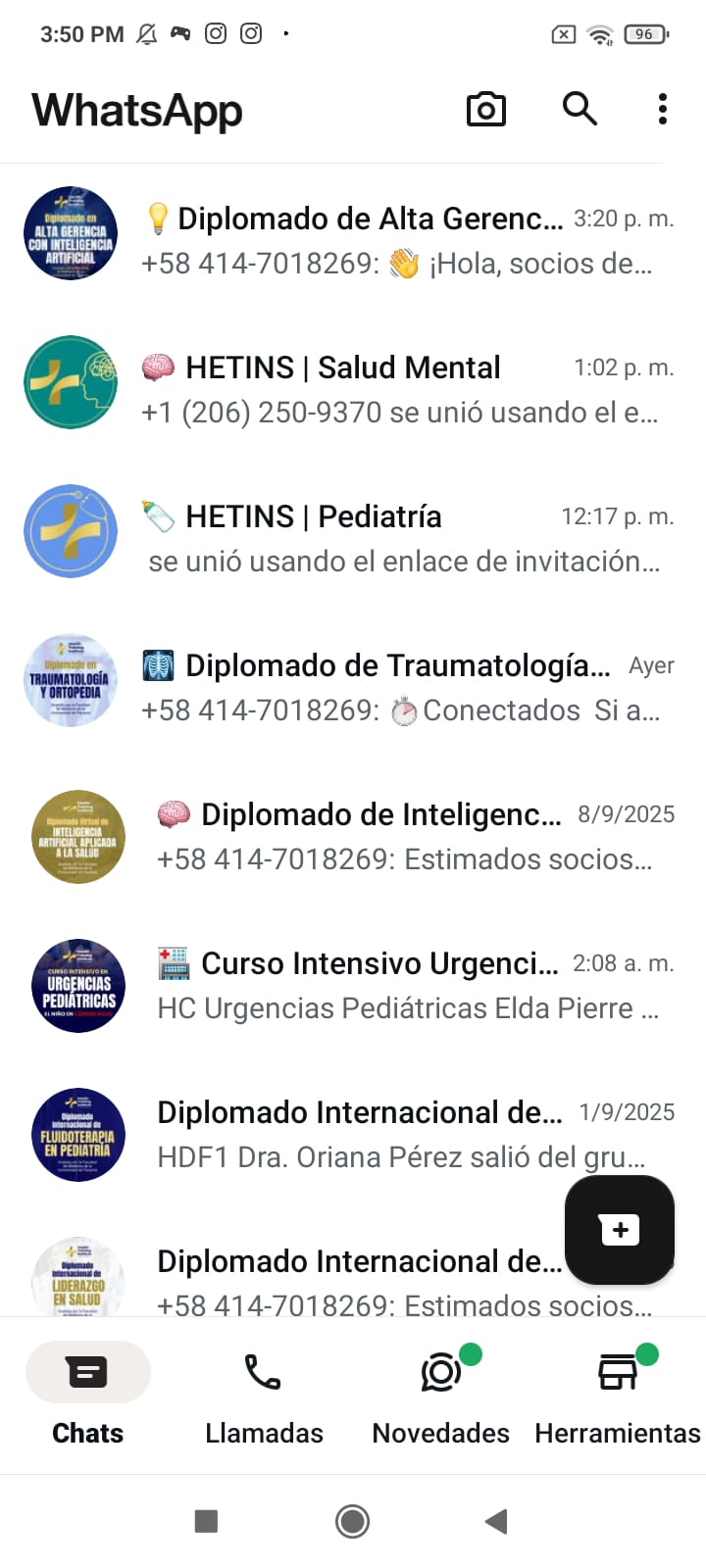Select the Chats tab
706x1568 pixels.
coord(88,1394)
